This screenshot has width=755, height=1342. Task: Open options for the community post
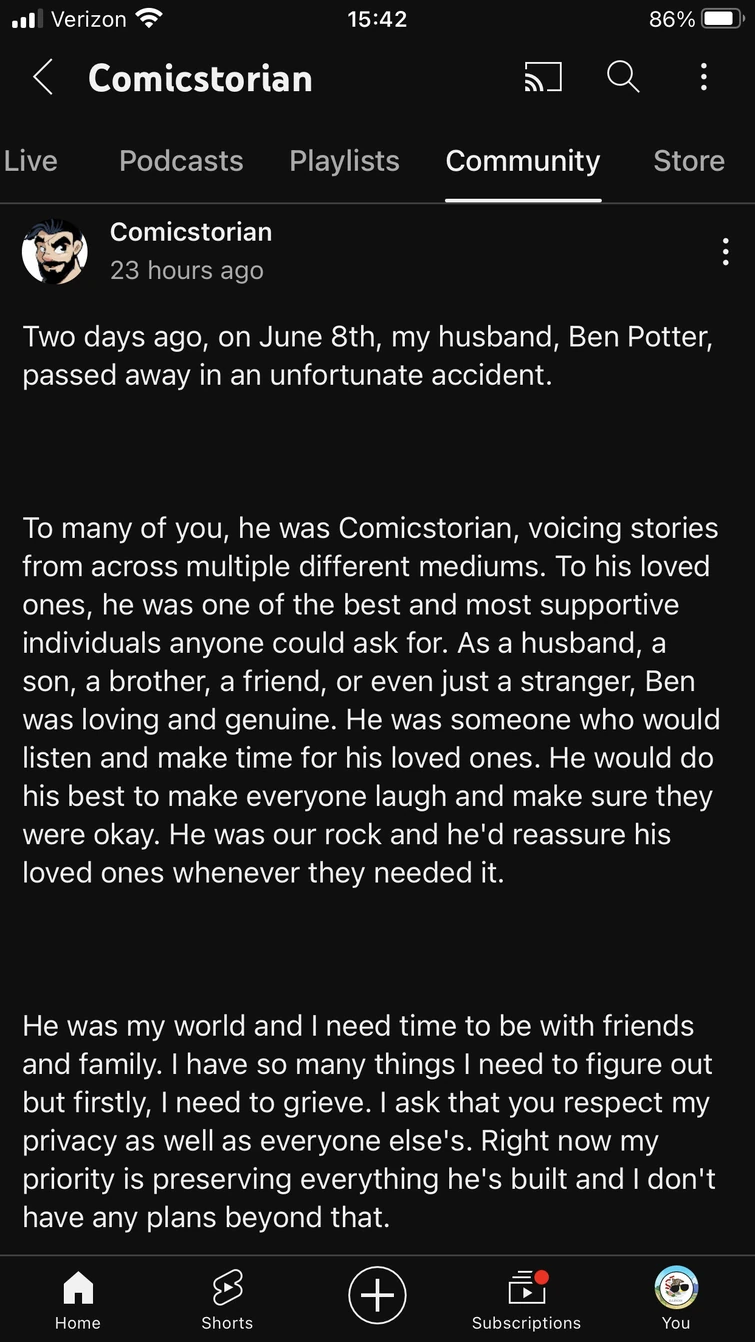[725, 251]
